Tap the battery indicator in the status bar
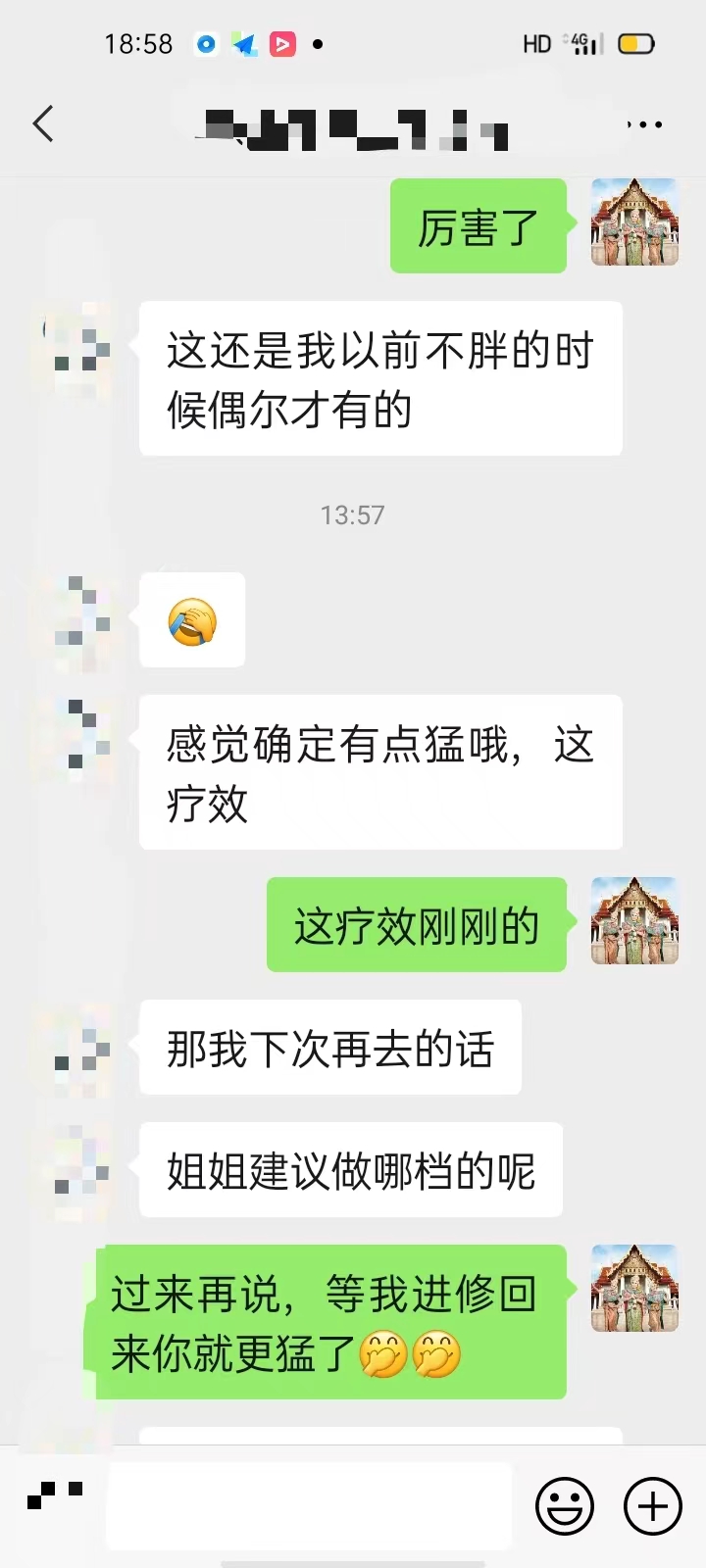This screenshot has width=706, height=1568. click(x=635, y=42)
